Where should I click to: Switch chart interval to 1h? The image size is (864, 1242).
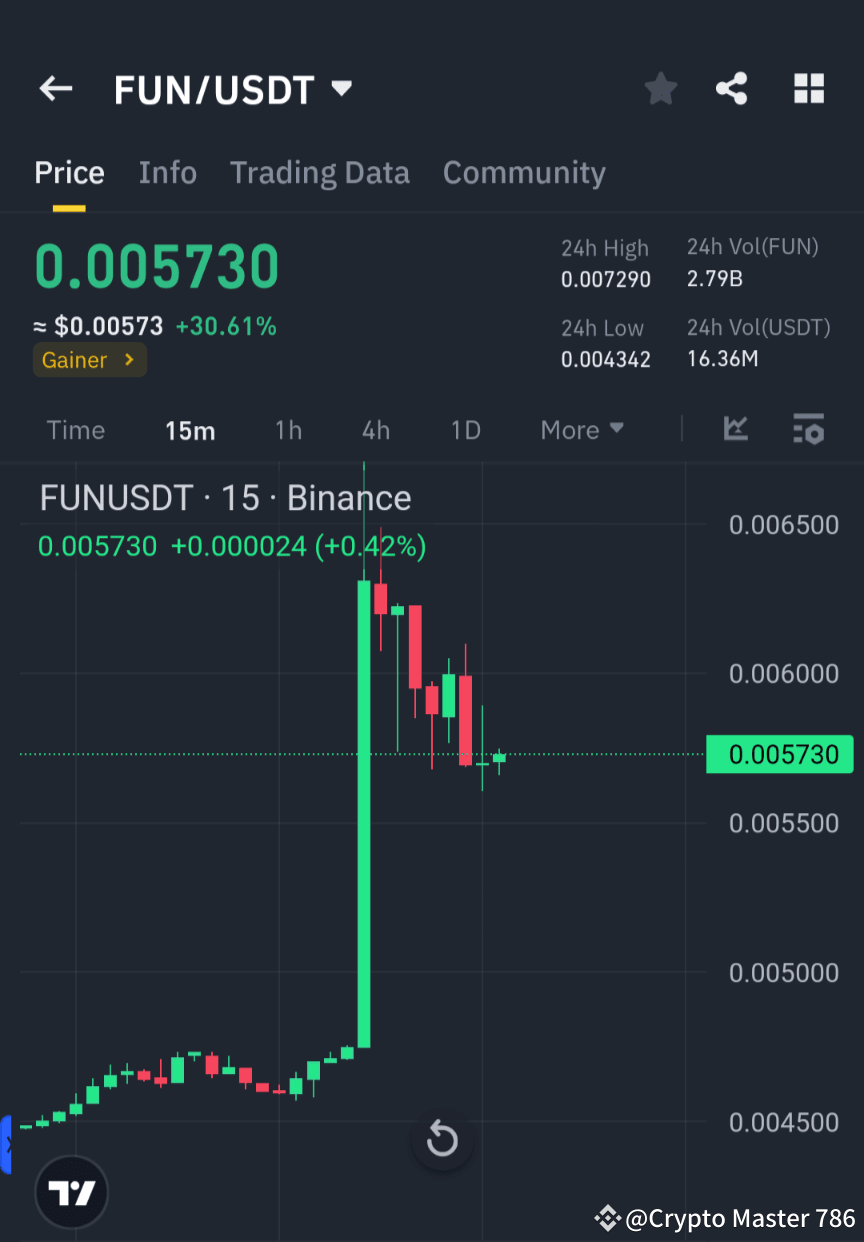tap(288, 429)
